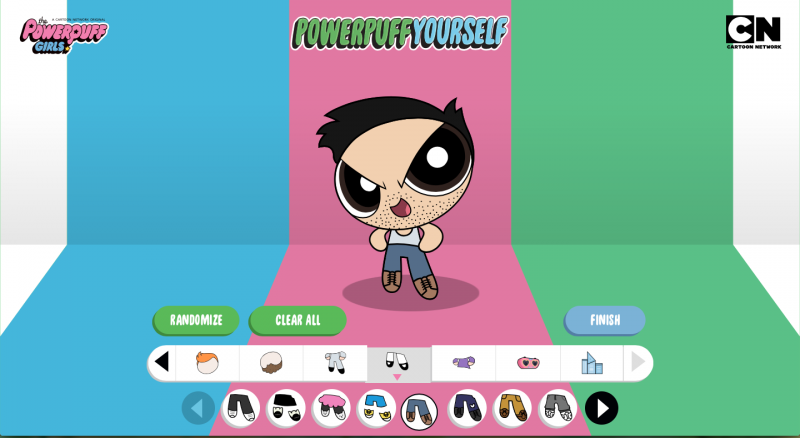Open the full outfit category
Screen dimensions: 800x438
pos(335,363)
